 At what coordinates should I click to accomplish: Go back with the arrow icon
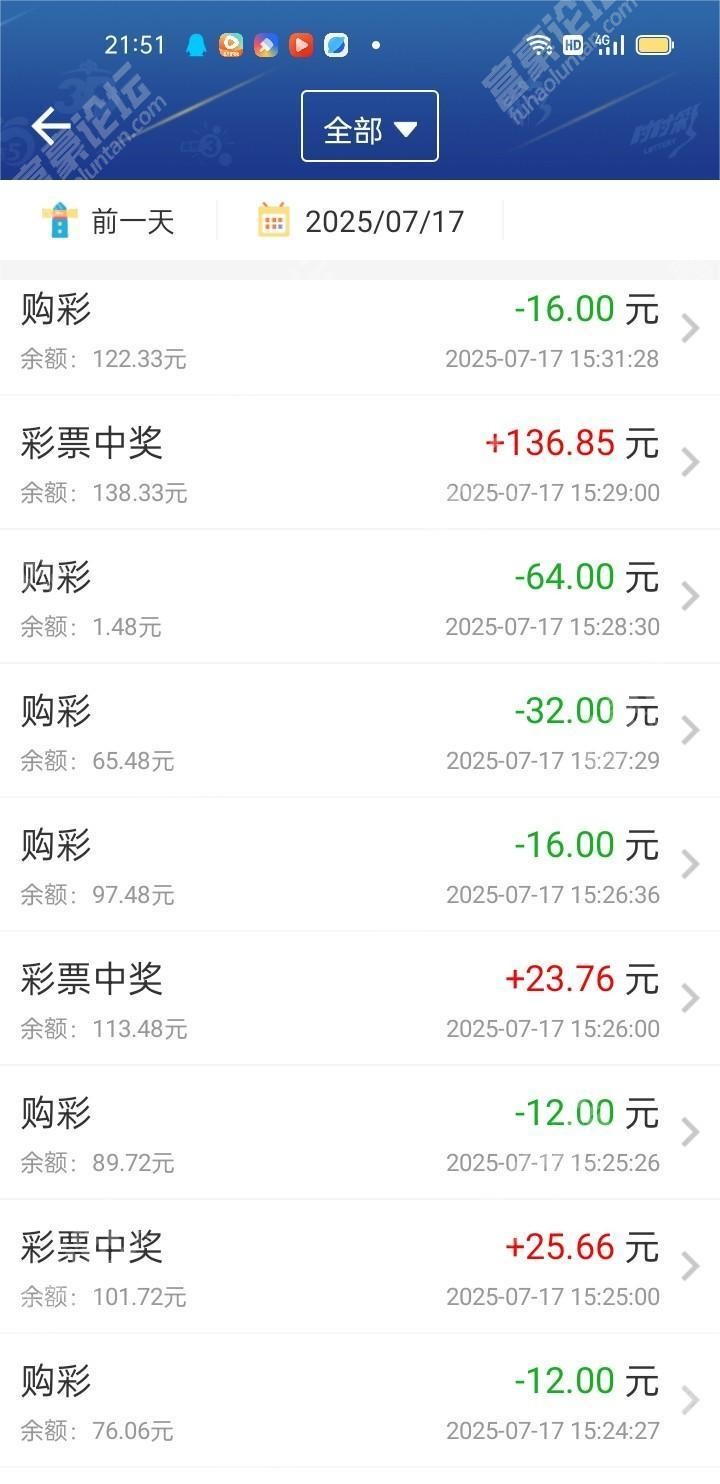point(51,126)
